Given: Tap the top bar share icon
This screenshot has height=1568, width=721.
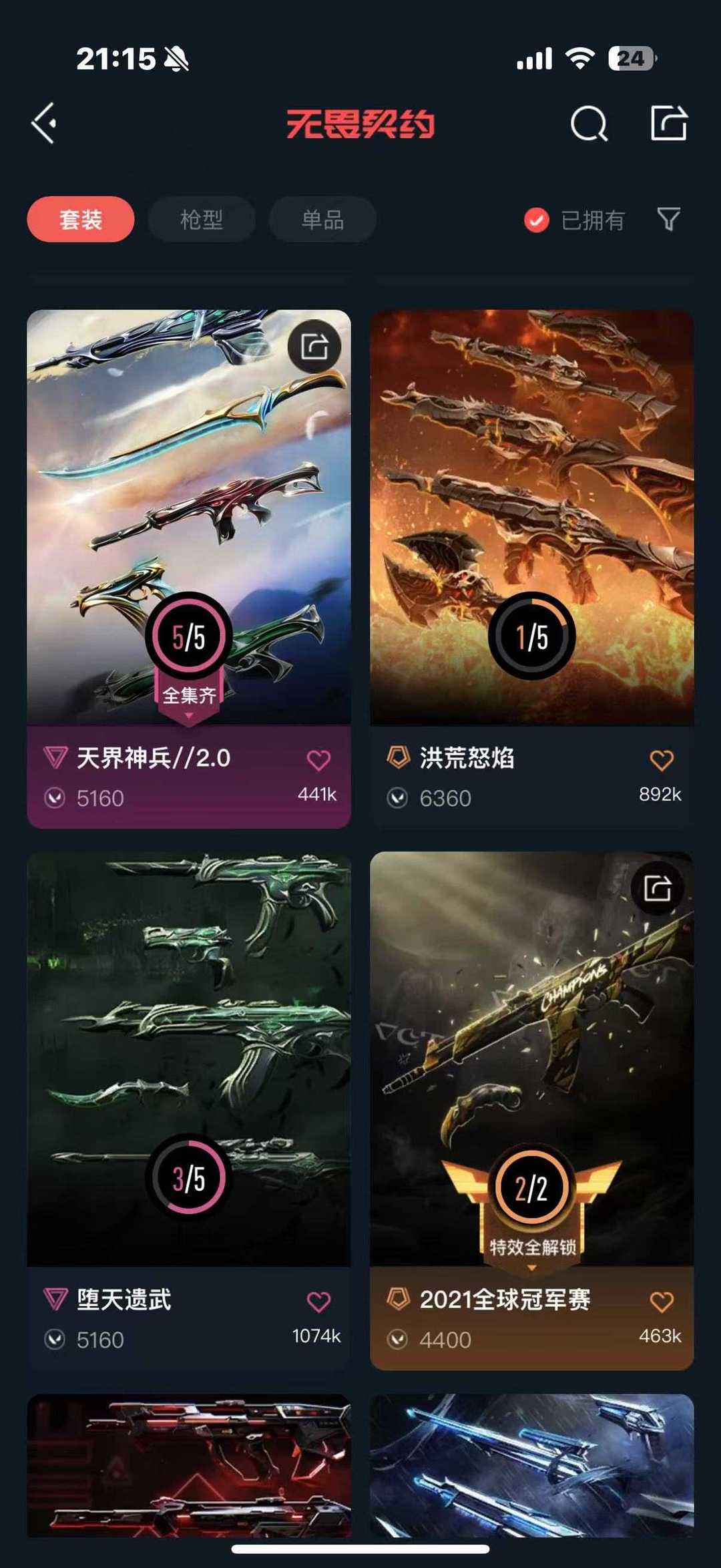Looking at the screenshot, I should point(669,124).
